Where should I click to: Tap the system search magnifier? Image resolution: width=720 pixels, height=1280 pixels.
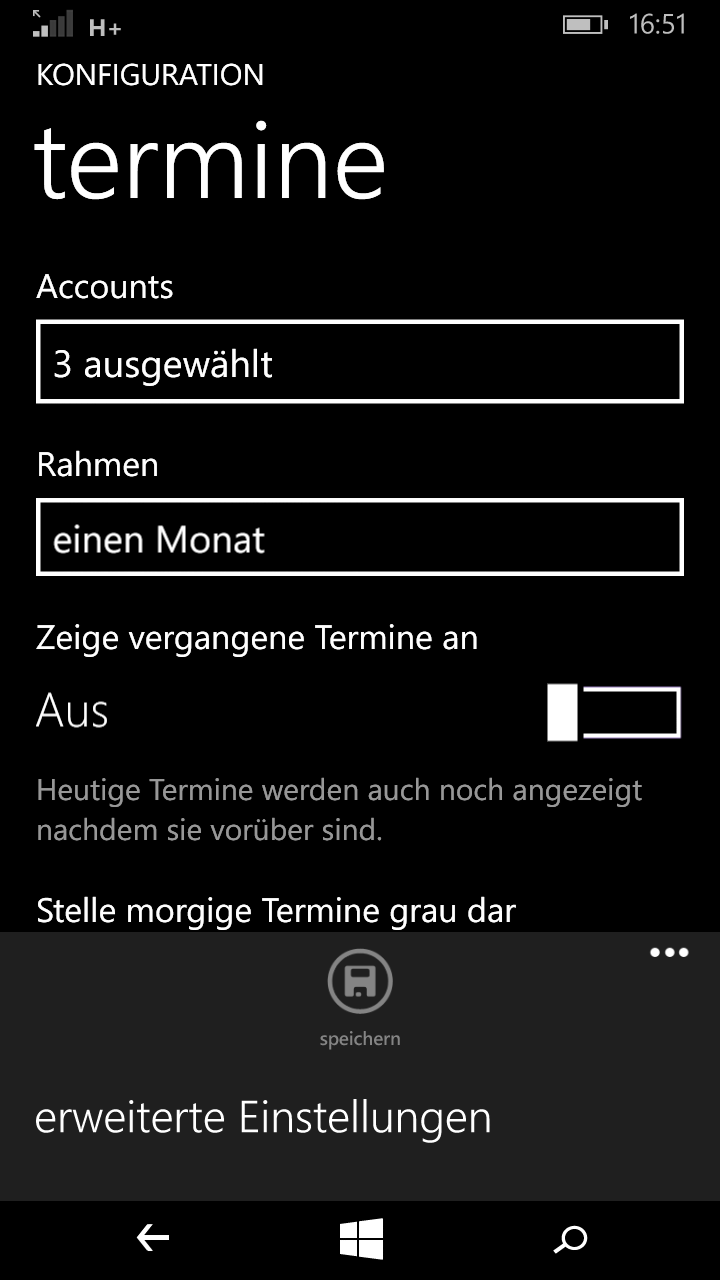(570, 1240)
